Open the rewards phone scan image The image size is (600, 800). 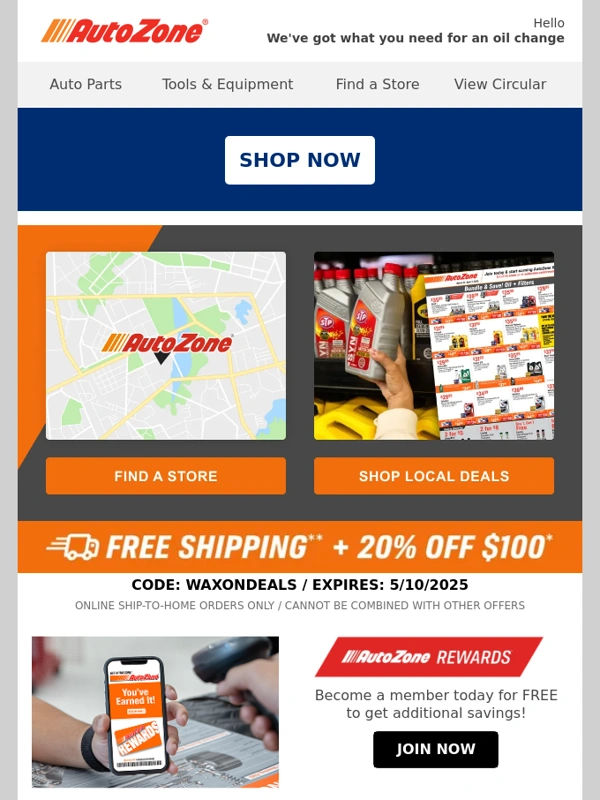(155, 712)
